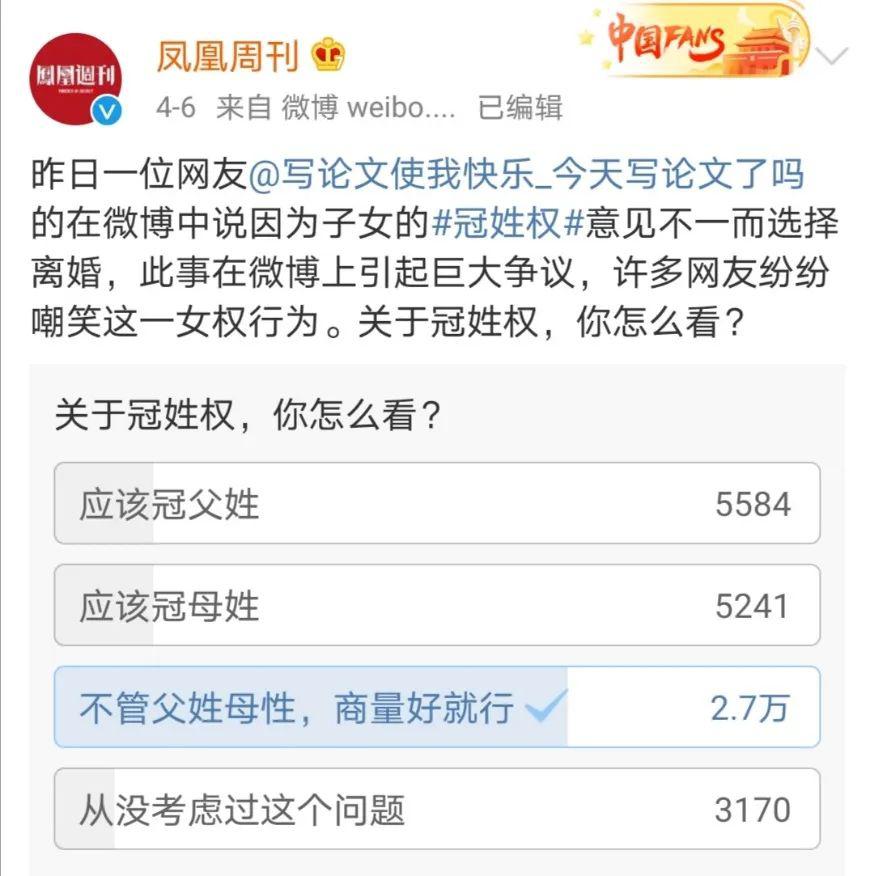Open mention @写论文使我快乐_今天写论文了吗
Screen dimensions: 874x876
click(x=525, y=175)
